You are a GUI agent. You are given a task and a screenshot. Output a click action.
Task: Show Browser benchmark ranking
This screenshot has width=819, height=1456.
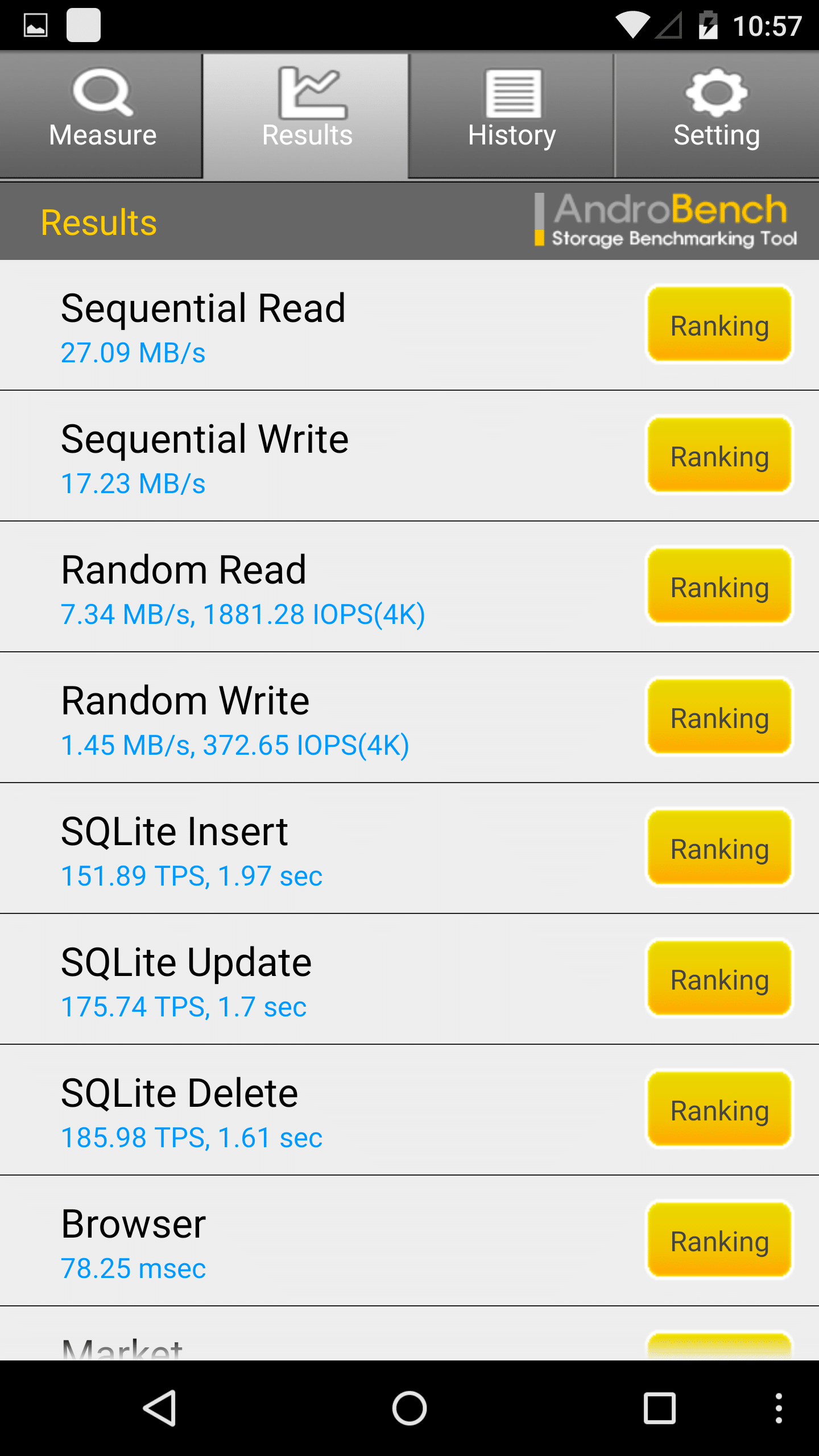pyautogui.click(x=719, y=1240)
